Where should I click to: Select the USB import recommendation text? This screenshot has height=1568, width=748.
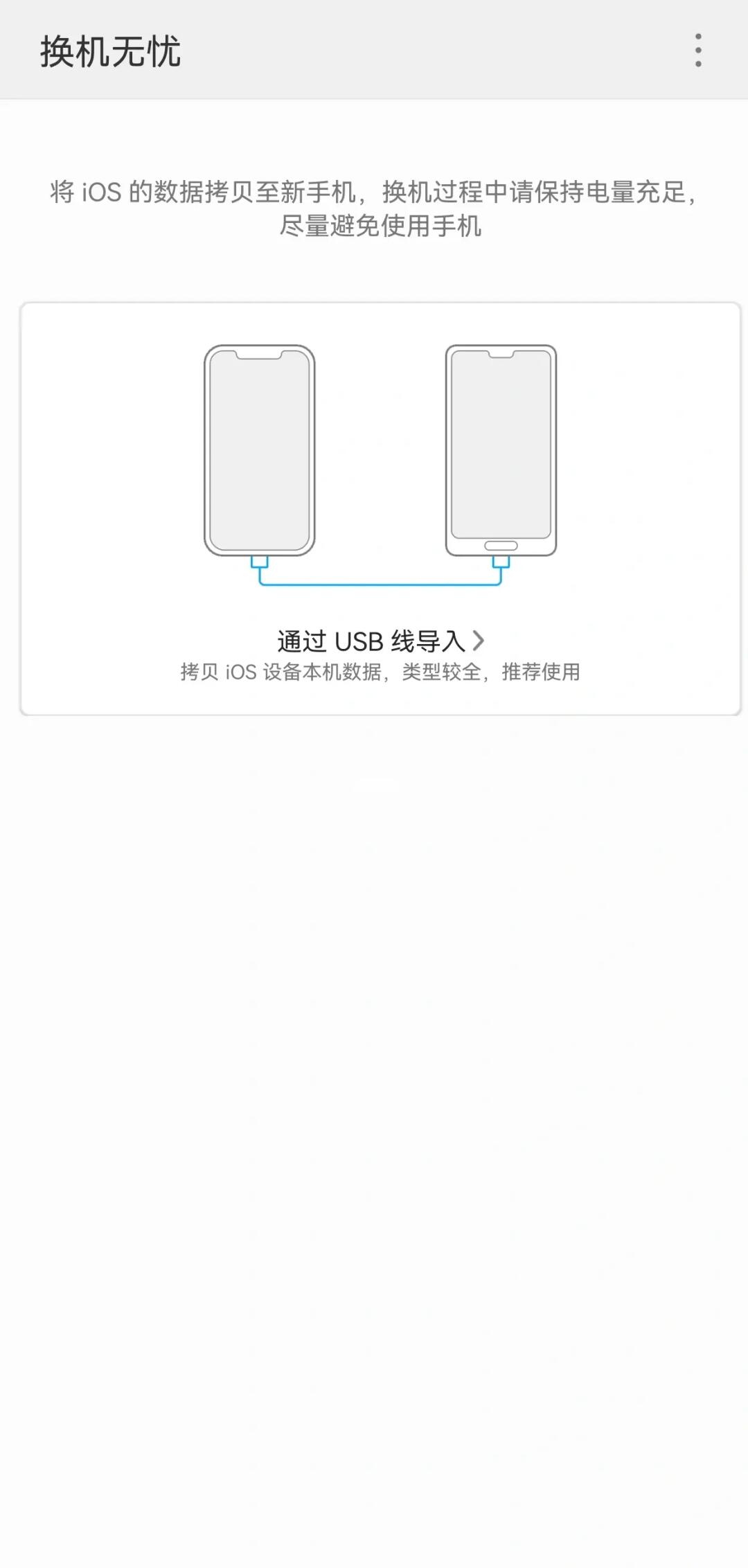[380, 672]
